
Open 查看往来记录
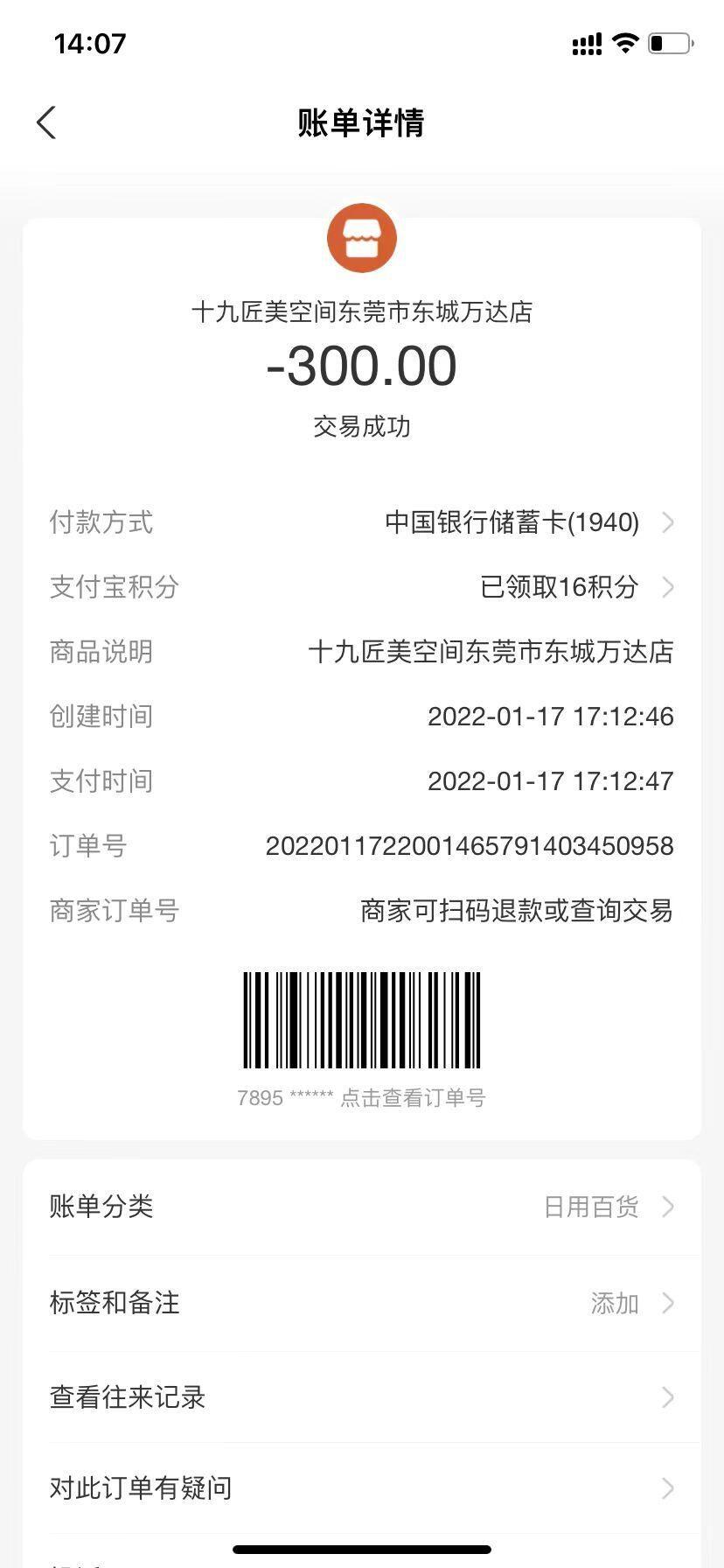362,1396
